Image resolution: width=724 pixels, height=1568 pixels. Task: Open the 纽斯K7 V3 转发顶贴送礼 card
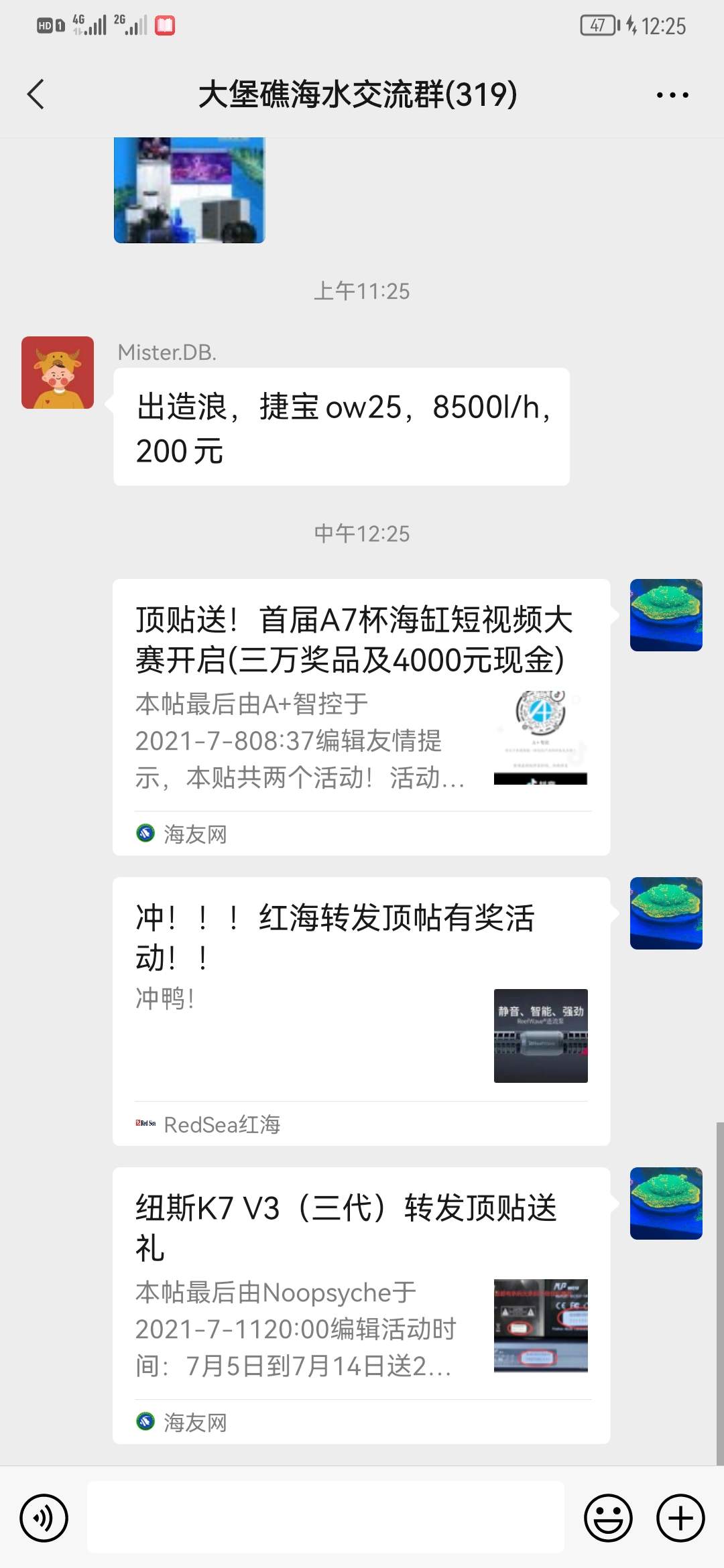tap(361, 1304)
